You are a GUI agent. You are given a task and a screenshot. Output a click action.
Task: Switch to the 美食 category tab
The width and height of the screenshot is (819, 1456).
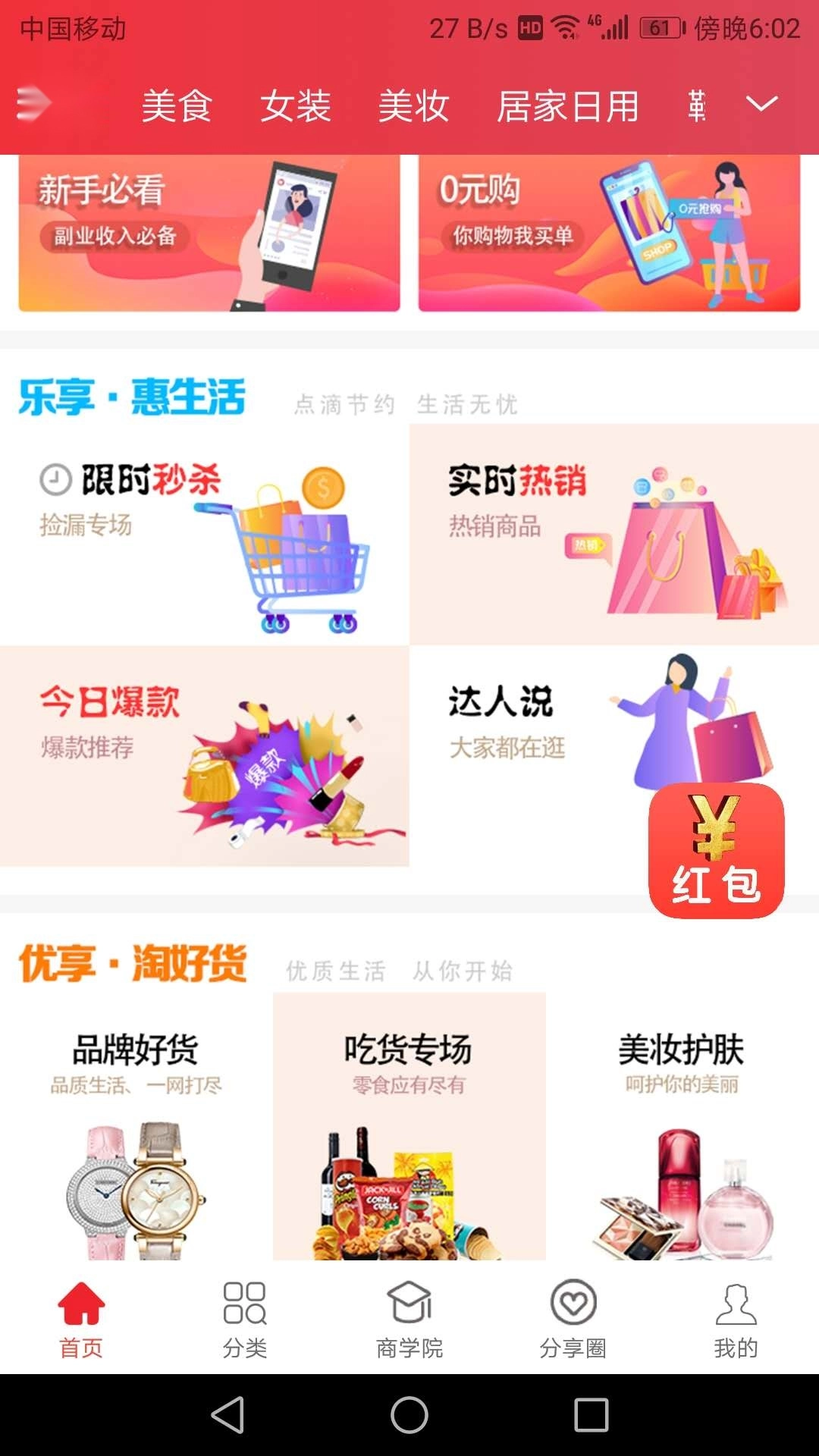[177, 105]
